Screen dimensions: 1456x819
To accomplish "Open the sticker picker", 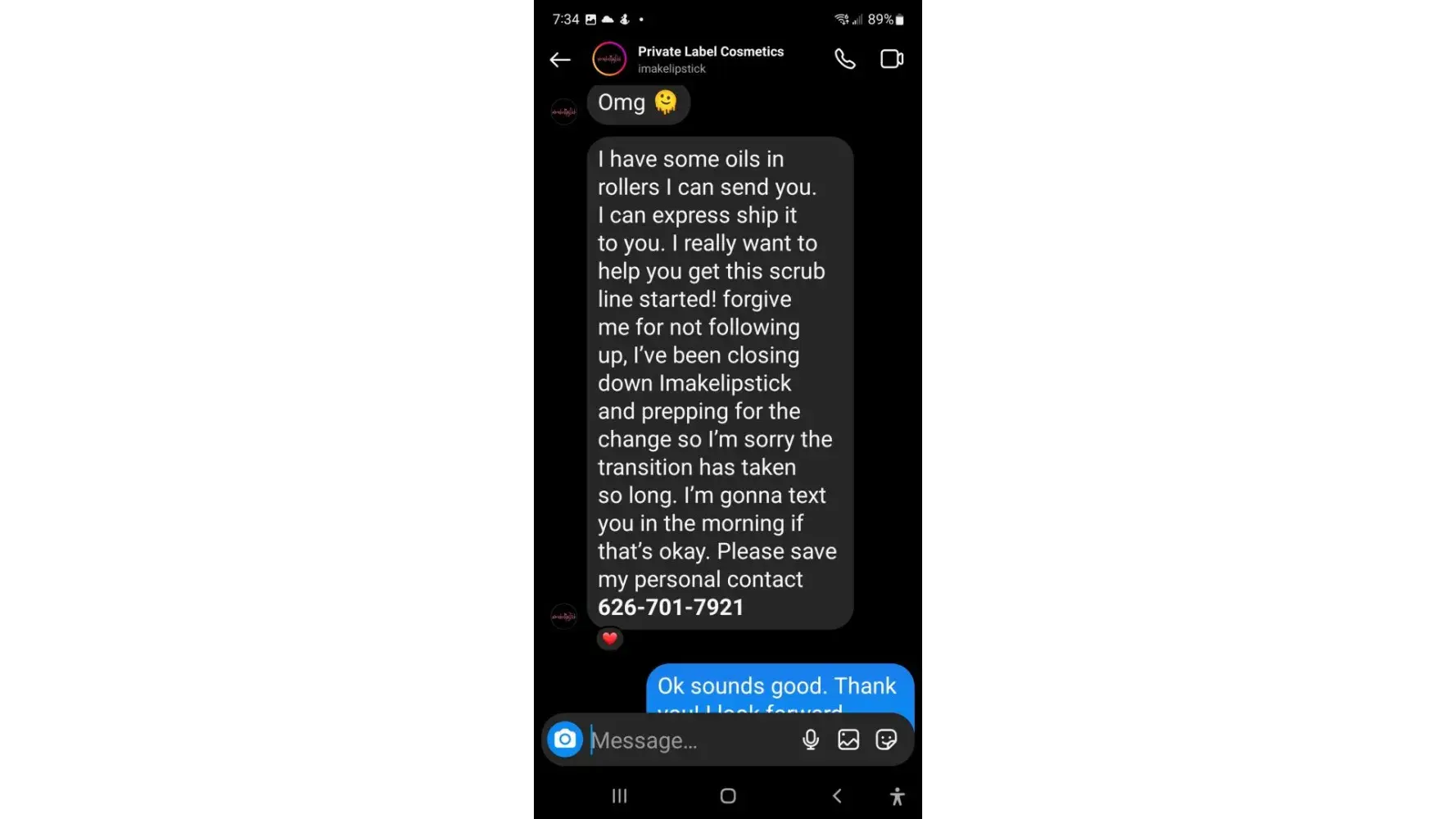I will (x=886, y=740).
